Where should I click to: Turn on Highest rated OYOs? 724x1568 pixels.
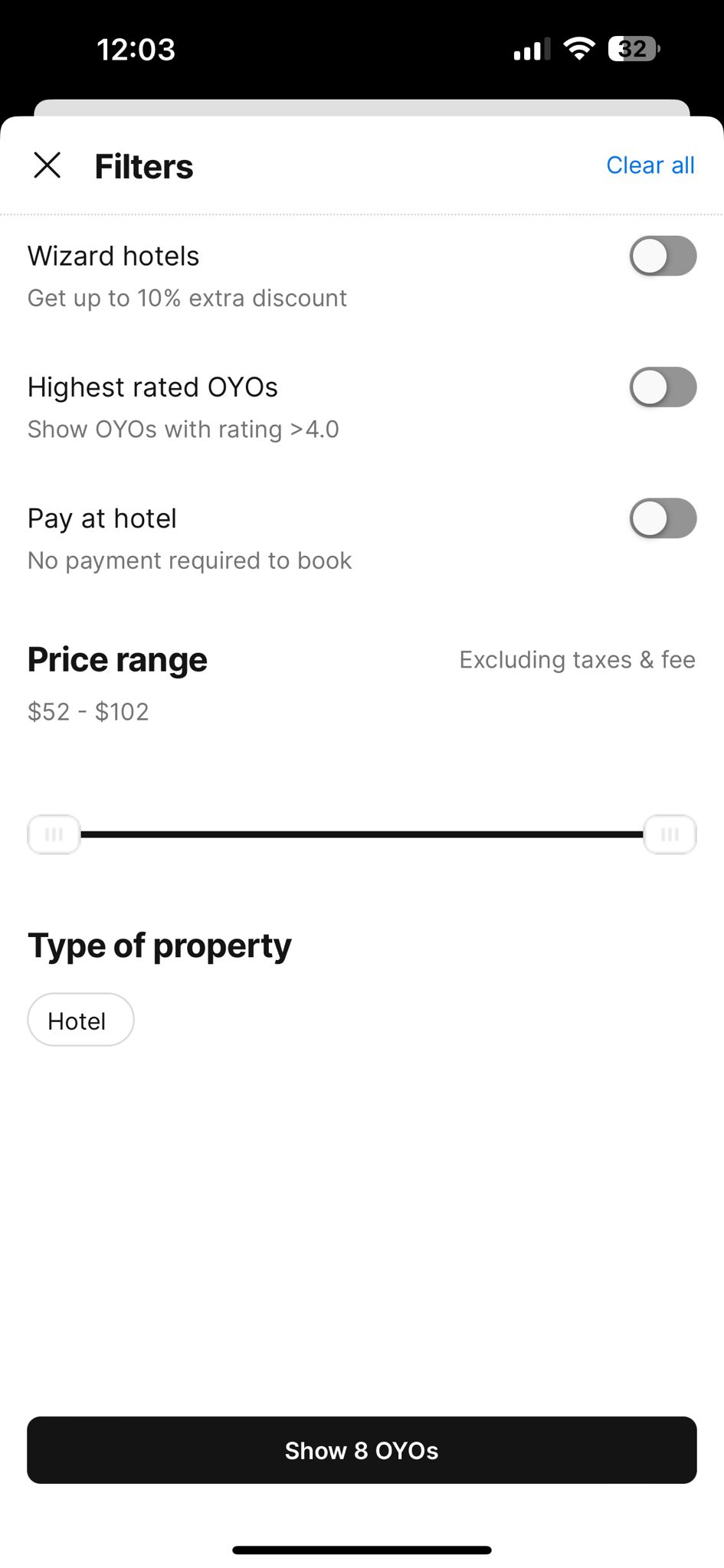pyautogui.click(x=663, y=387)
